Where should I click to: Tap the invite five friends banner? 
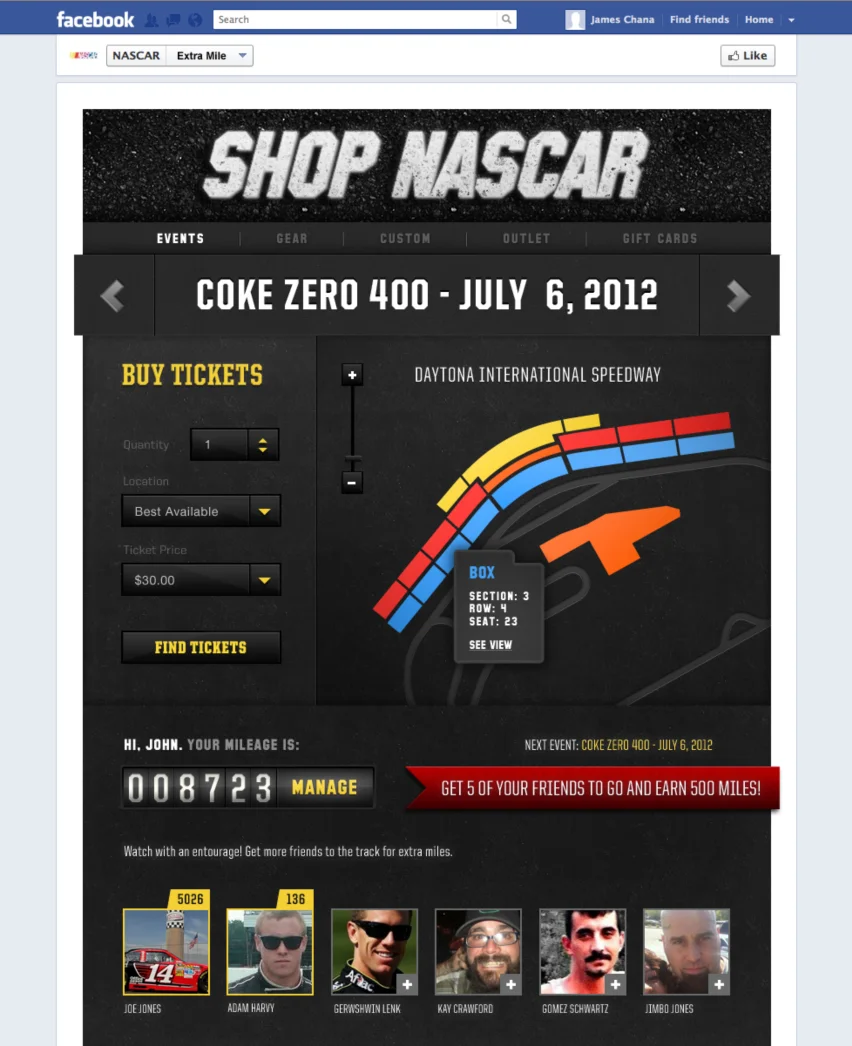600,788
